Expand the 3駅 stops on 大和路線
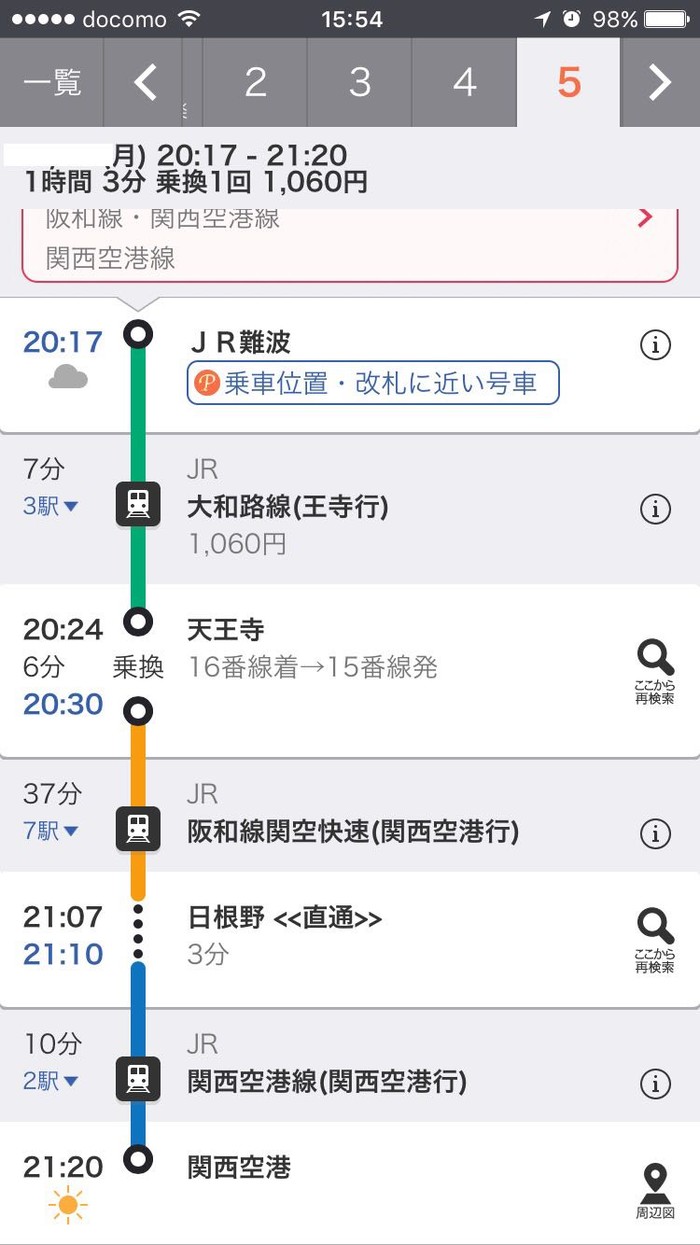The height and width of the screenshot is (1245, 700). pos(50,506)
